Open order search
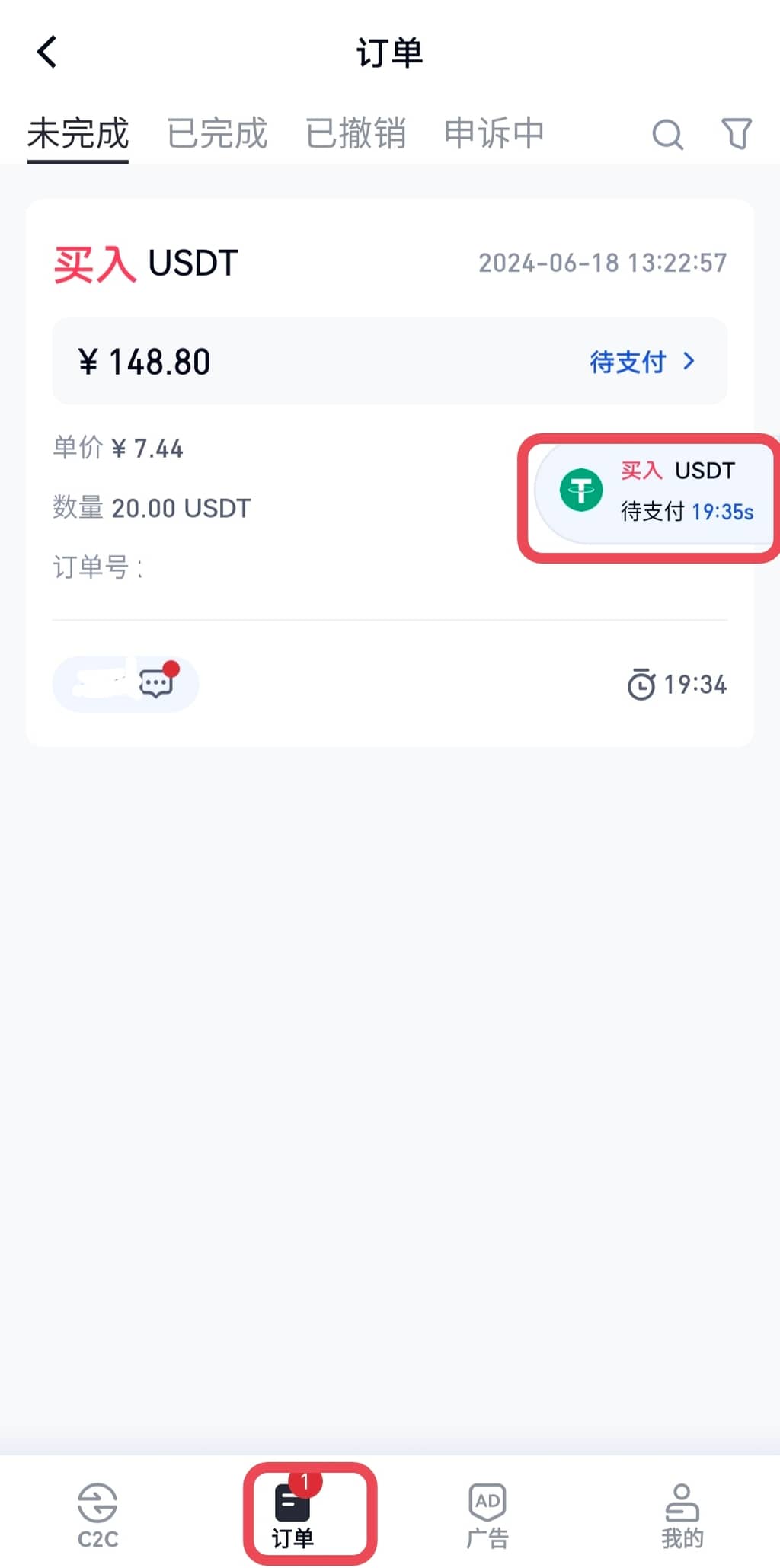The width and height of the screenshot is (780, 1568). point(667,134)
